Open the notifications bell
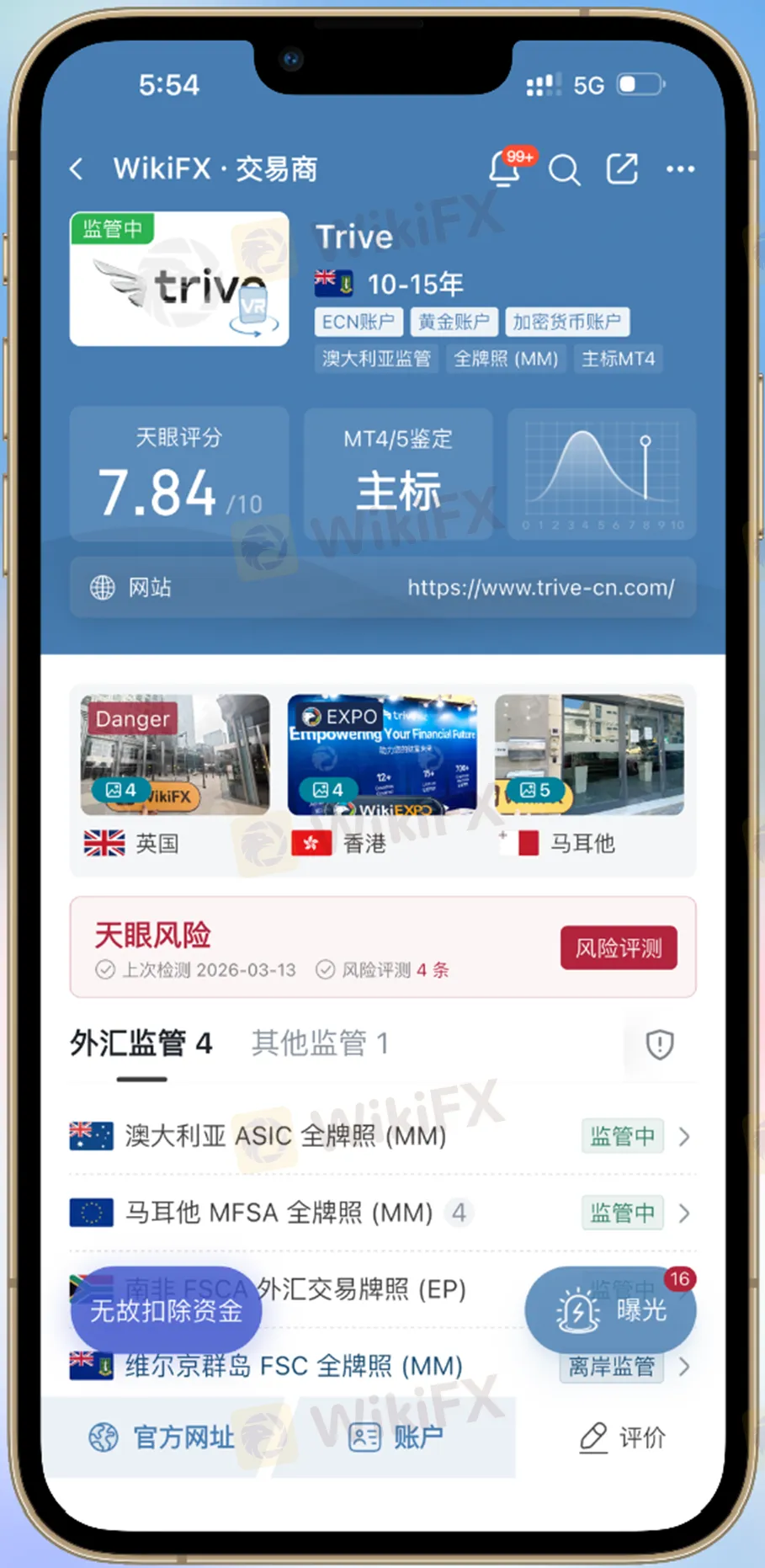 [x=504, y=169]
